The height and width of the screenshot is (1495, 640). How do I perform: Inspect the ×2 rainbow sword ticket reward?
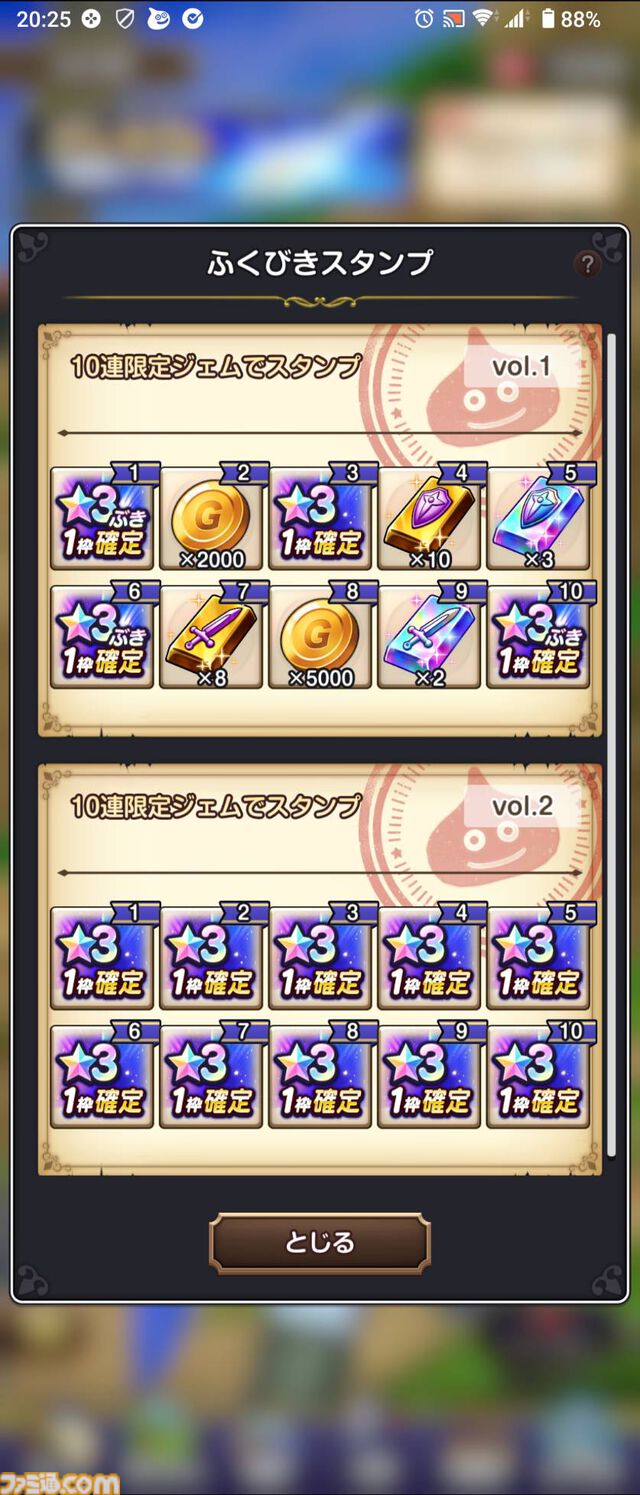coord(429,637)
